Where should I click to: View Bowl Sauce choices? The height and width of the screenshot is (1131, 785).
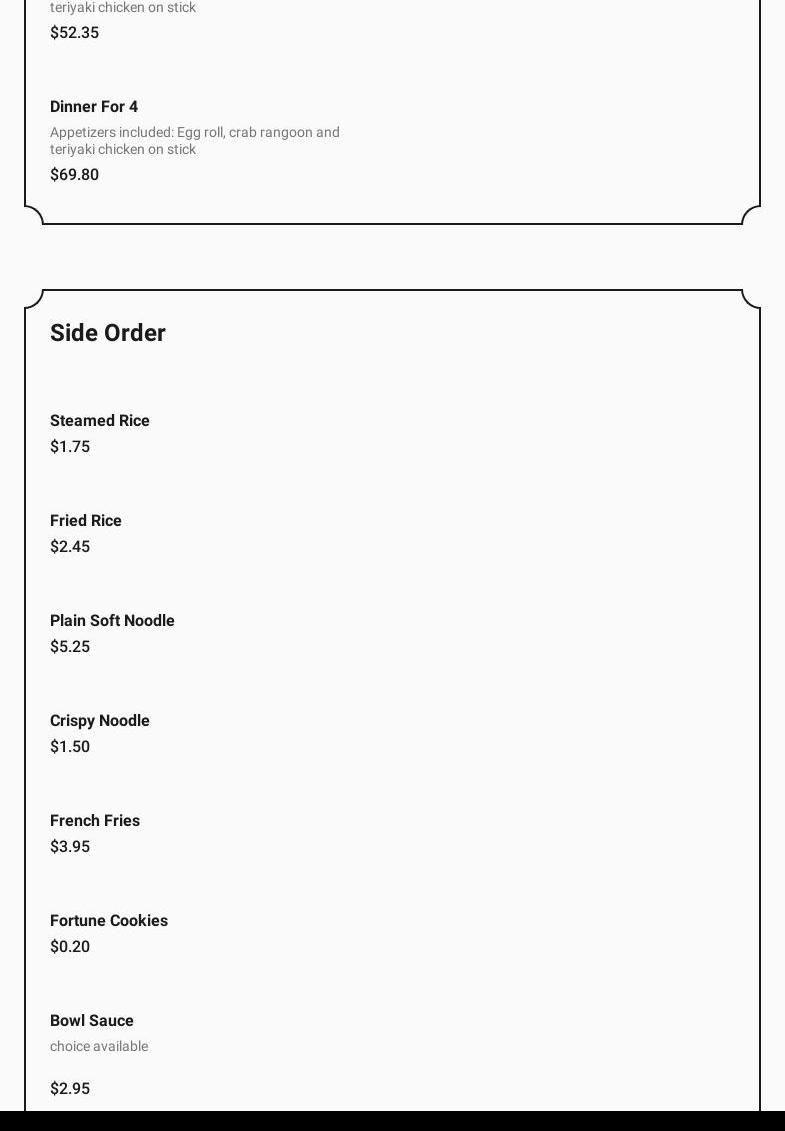tap(92, 1021)
